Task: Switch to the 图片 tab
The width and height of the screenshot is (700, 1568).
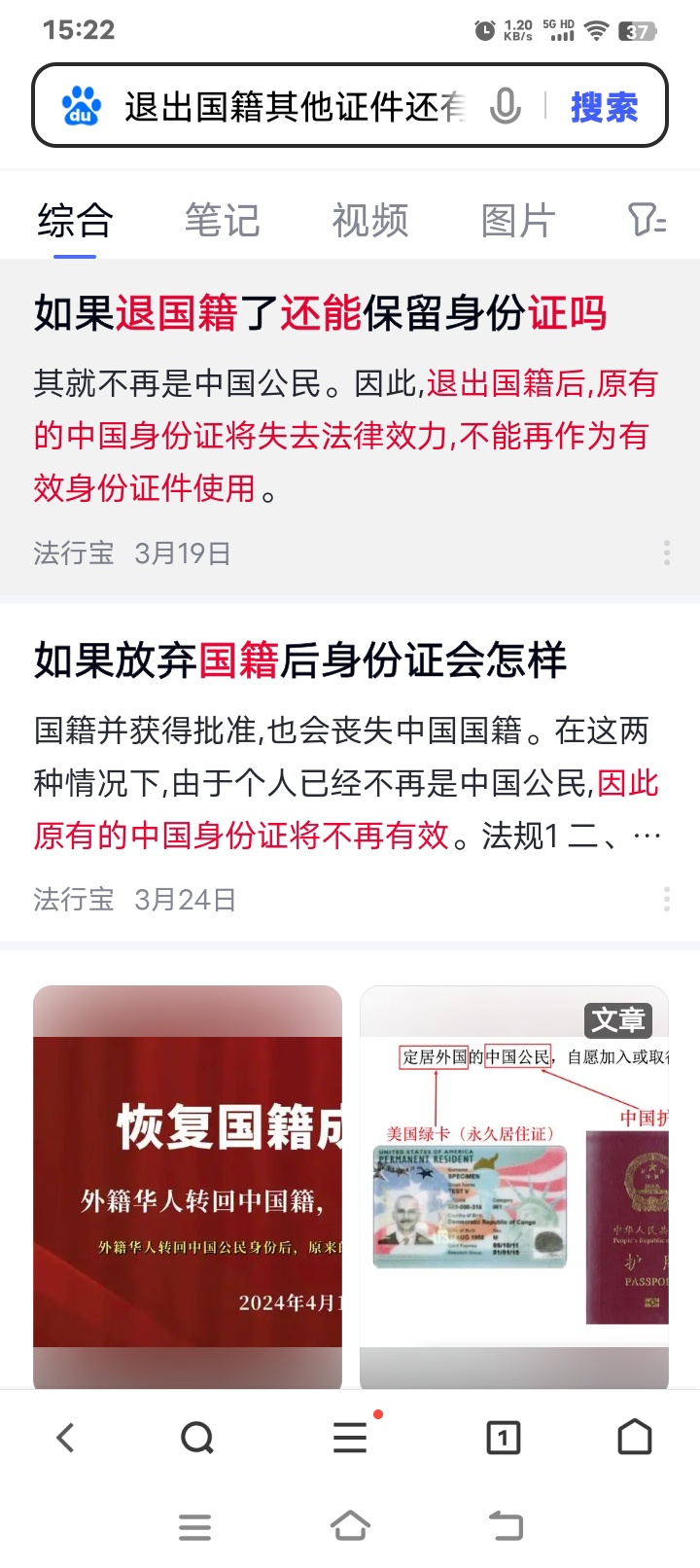Action: coord(518,221)
